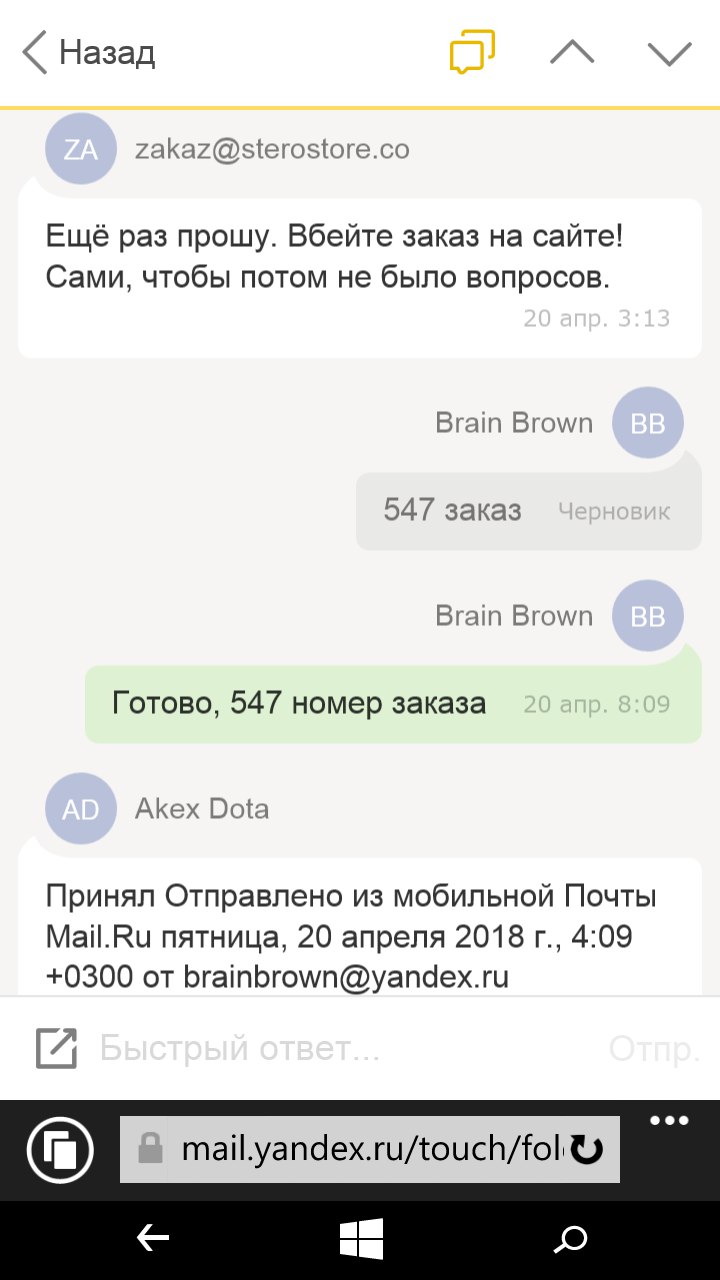720x1280 pixels.
Task: Go back via the Назад button
Action: pos(90,52)
